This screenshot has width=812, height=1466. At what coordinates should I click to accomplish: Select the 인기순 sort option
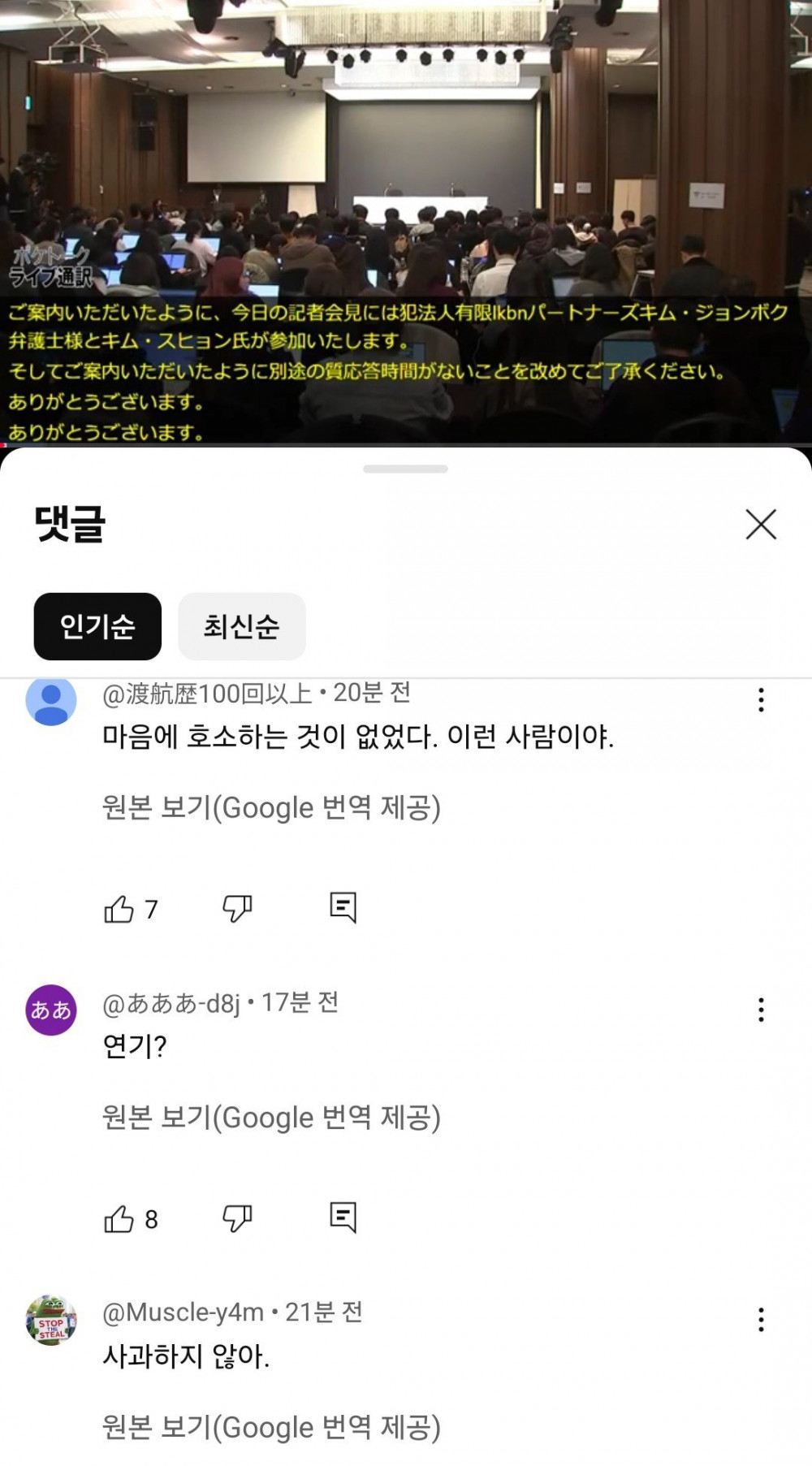pyautogui.click(x=97, y=626)
